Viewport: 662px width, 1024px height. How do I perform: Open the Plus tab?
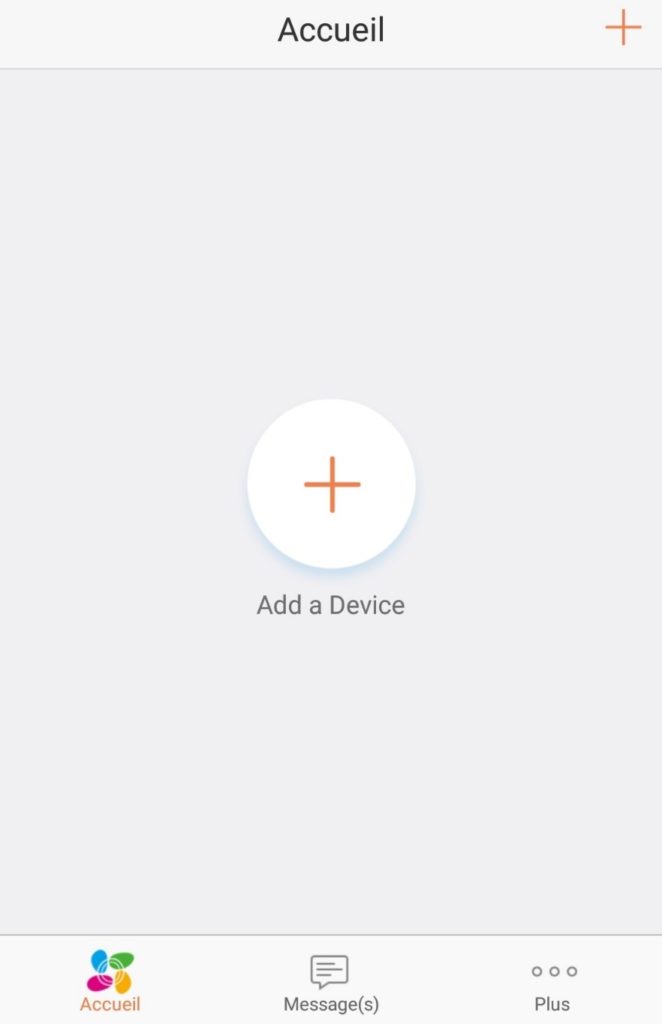pos(552,982)
